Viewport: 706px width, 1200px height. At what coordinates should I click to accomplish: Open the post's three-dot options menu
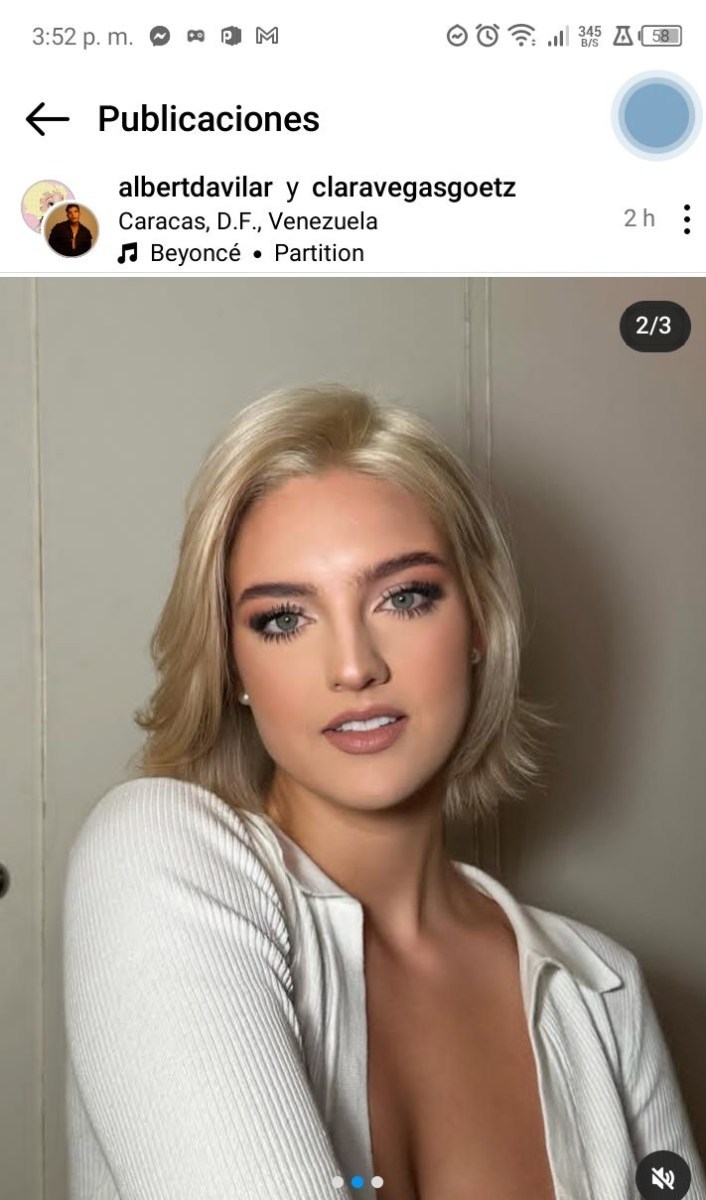pyautogui.click(x=686, y=219)
